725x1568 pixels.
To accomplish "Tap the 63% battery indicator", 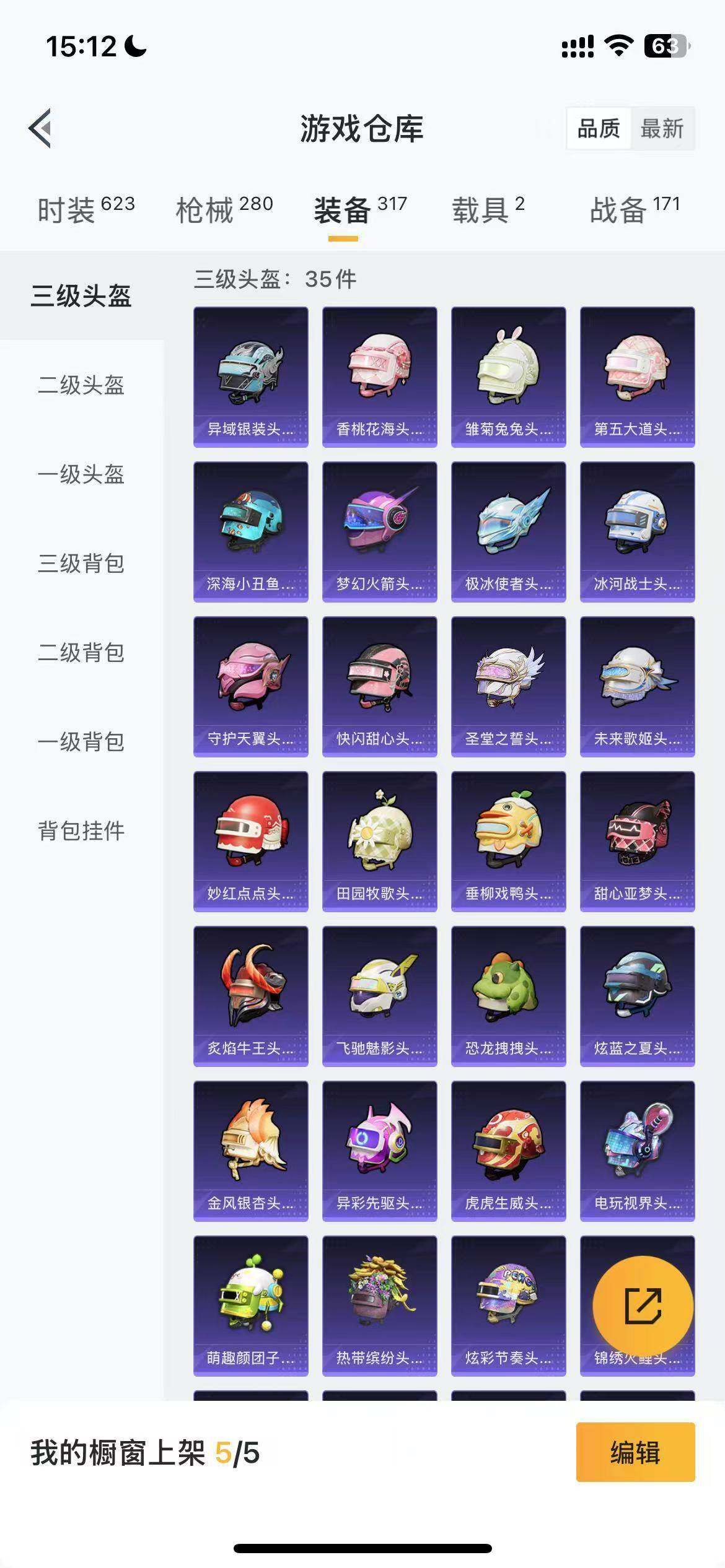I will pos(666,44).
